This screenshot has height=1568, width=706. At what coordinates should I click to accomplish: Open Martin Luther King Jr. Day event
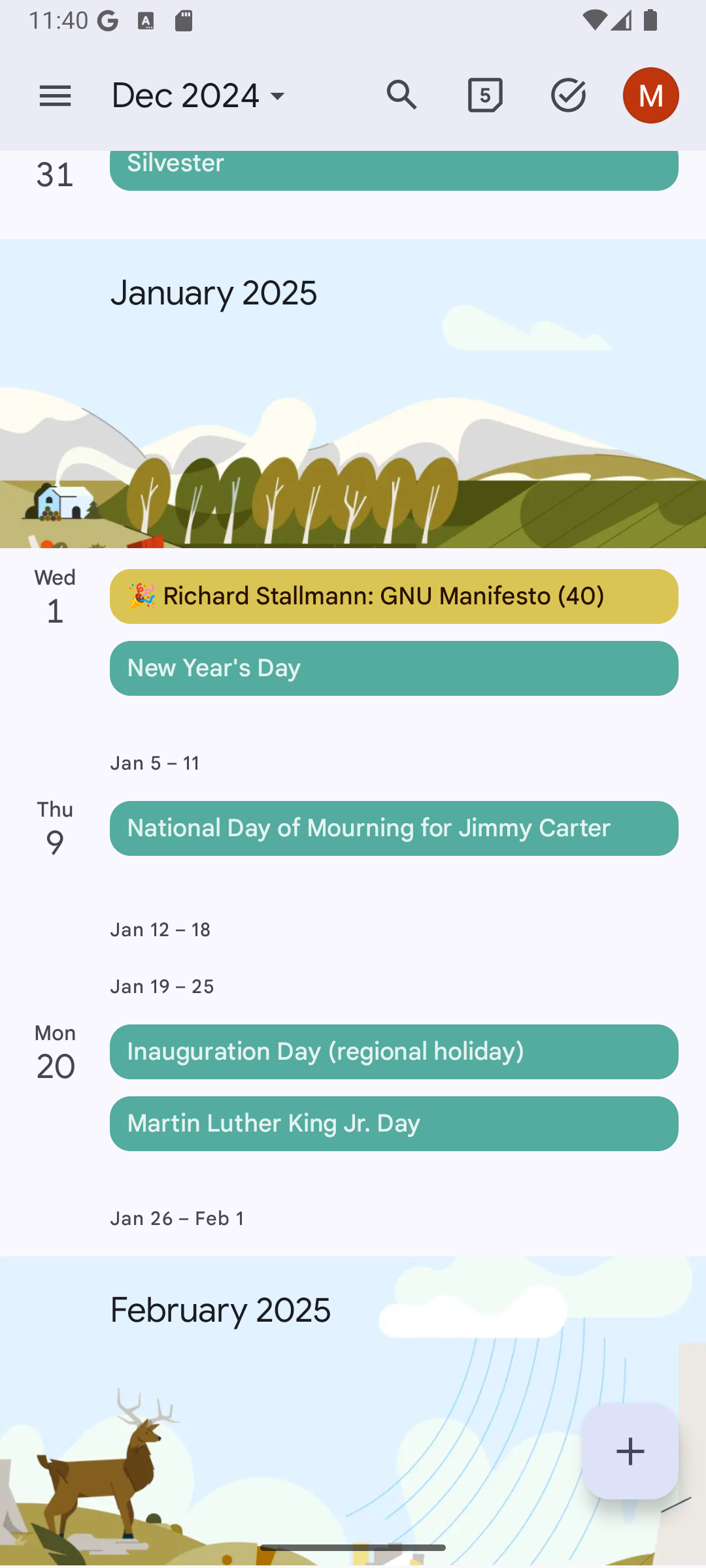[394, 1123]
